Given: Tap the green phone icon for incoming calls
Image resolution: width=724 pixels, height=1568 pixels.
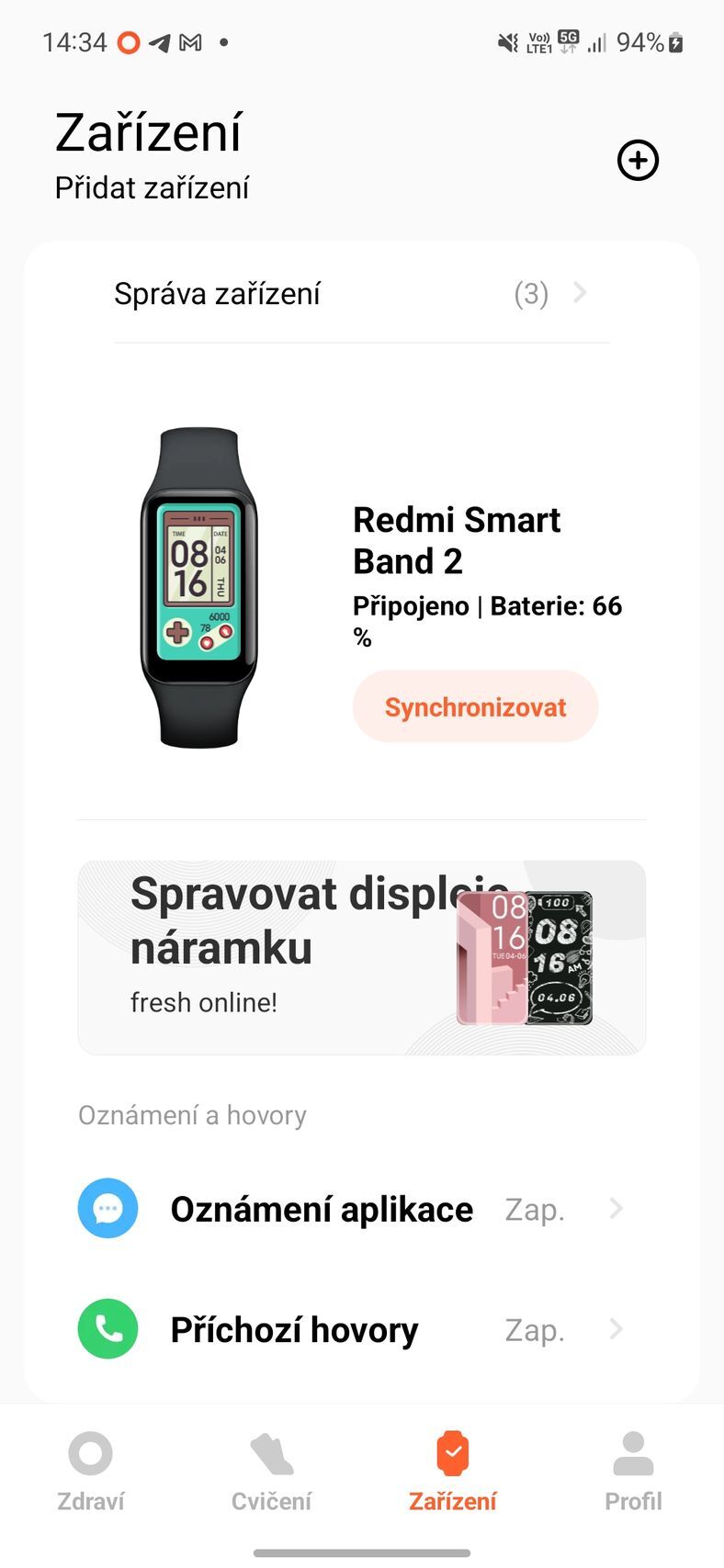Looking at the screenshot, I should (107, 1329).
